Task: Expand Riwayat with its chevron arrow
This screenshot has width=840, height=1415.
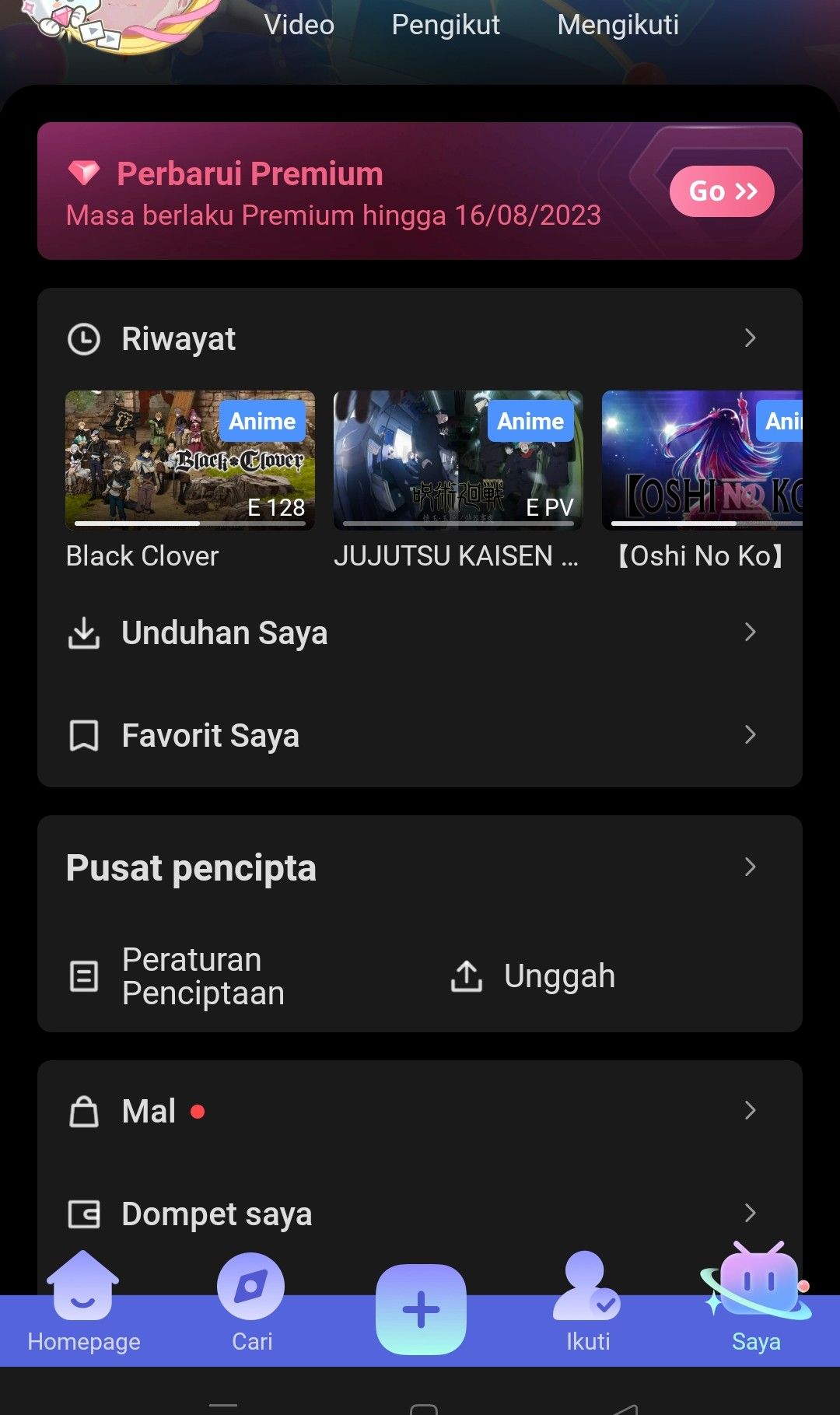Action: click(749, 338)
